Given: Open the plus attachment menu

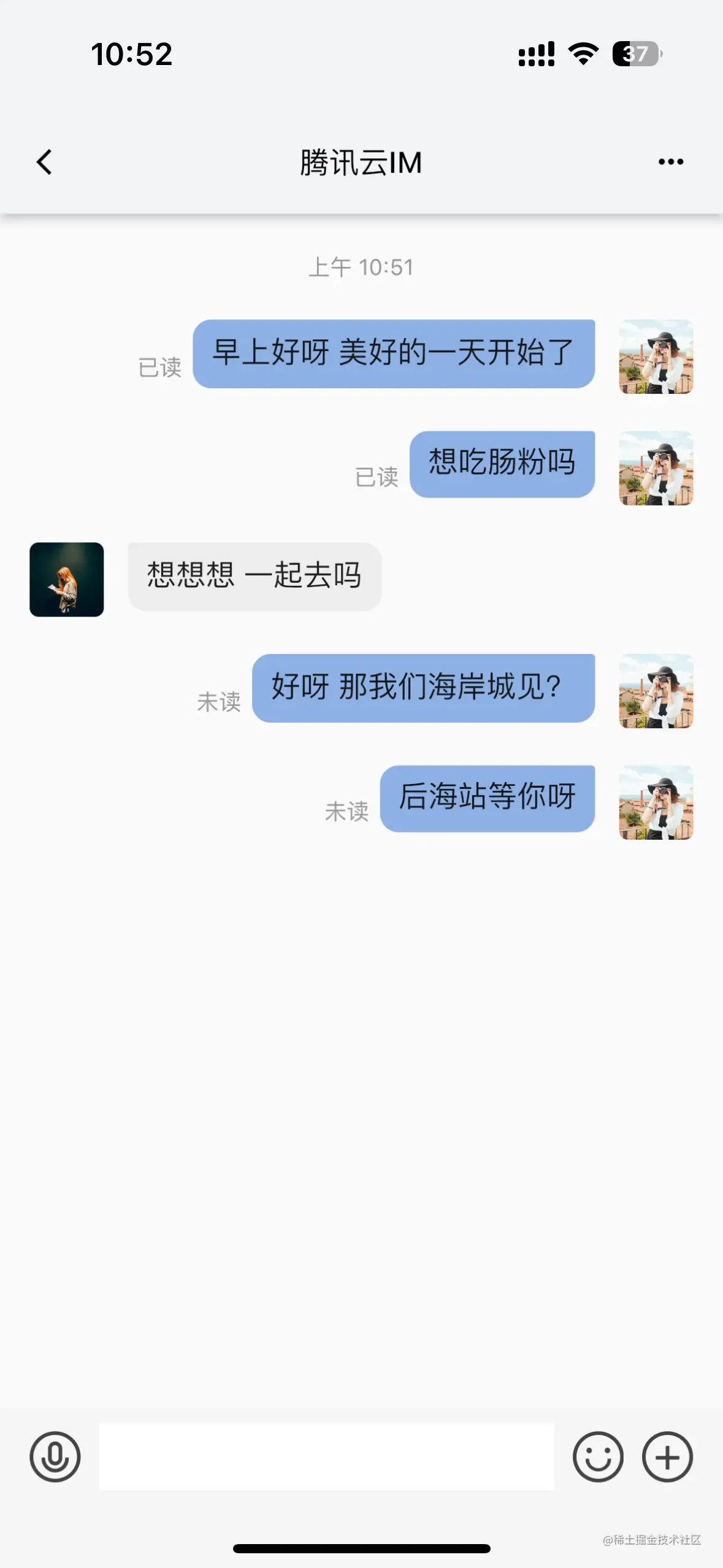Looking at the screenshot, I should 667,1457.
